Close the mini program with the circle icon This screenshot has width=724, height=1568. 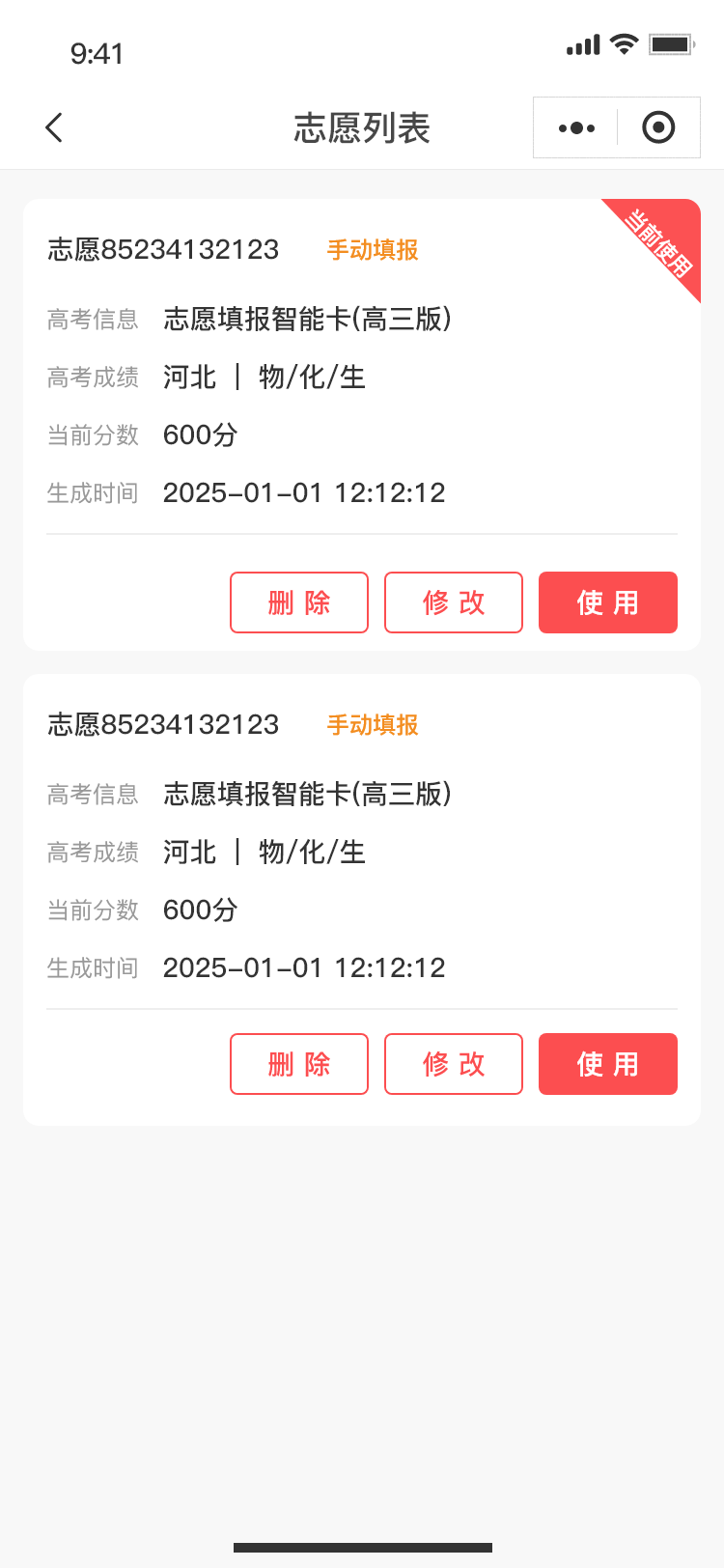[658, 127]
